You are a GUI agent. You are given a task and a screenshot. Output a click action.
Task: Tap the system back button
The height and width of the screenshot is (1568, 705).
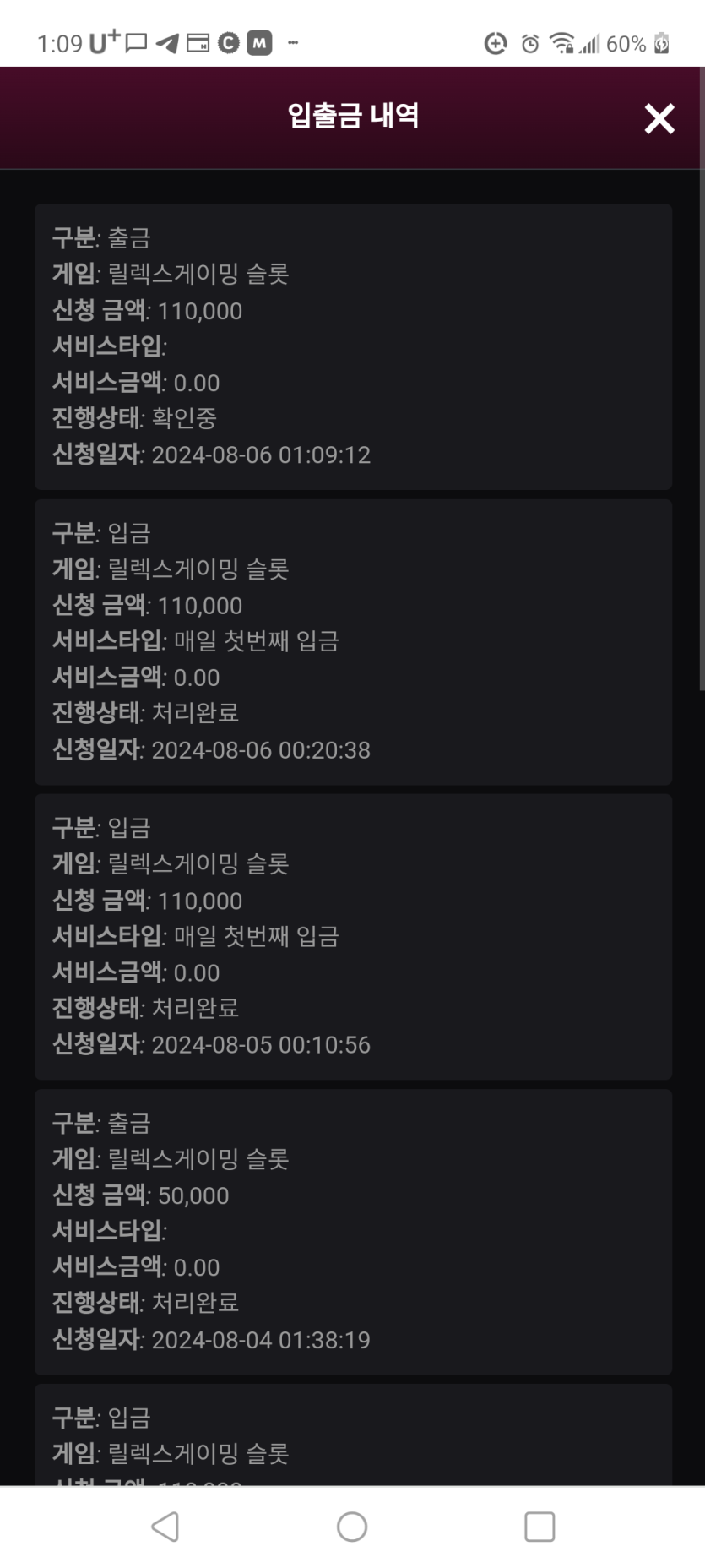pos(165,1526)
